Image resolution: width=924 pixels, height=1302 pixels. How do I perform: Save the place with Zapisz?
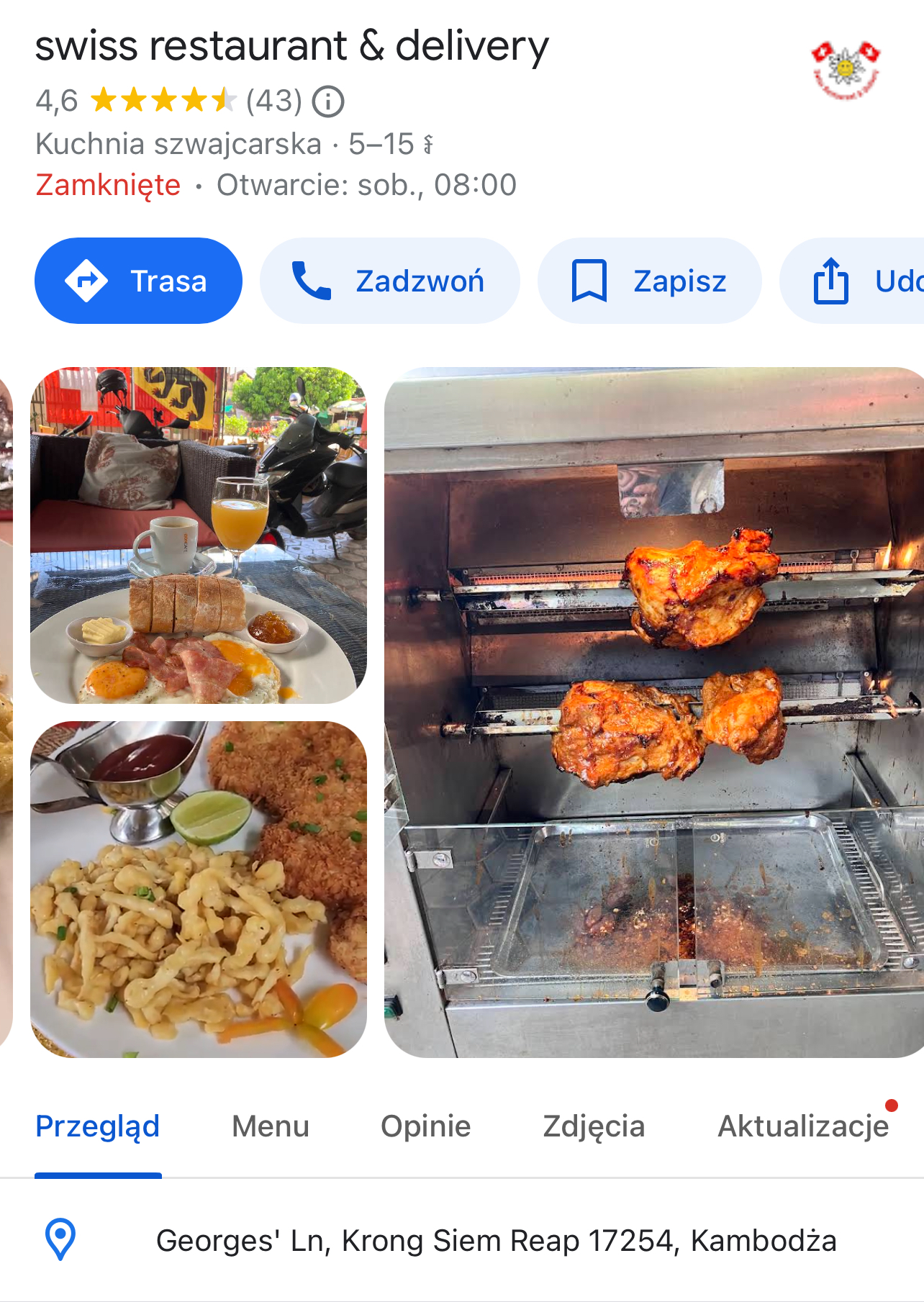tap(649, 281)
